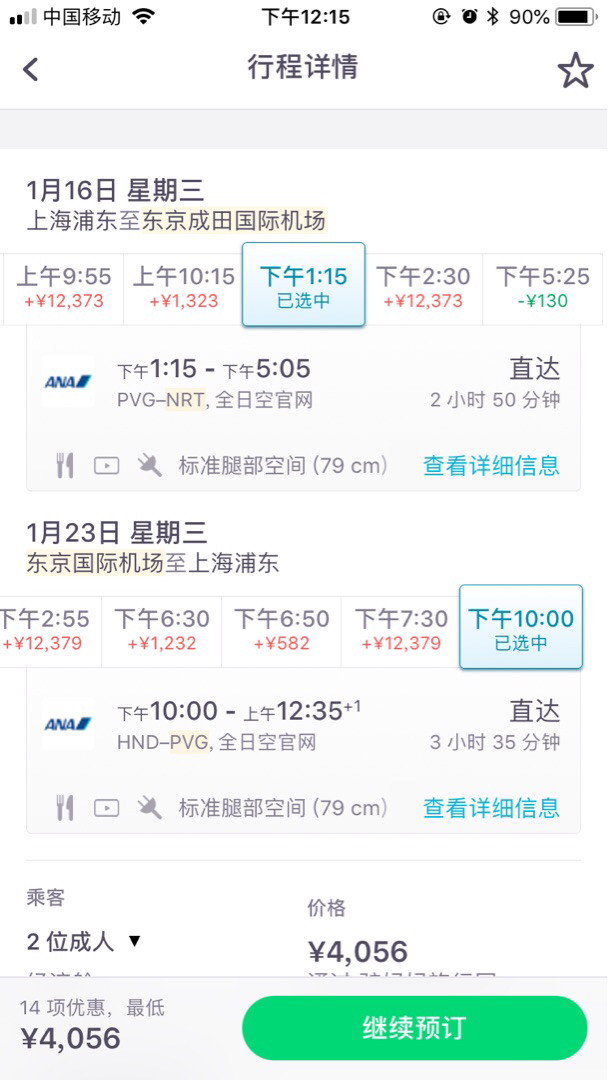Save this itinerary with the star icon
This screenshot has height=1080, width=608.
575,70
